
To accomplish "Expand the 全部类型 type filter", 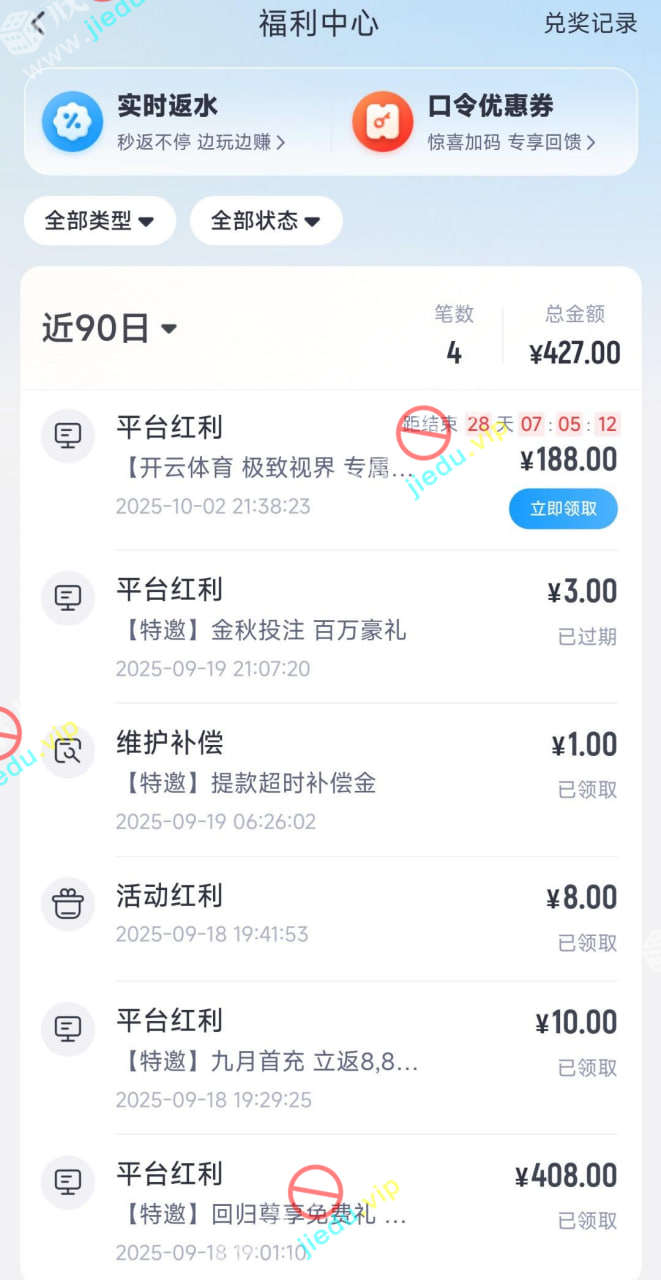I will (x=99, y=221).
